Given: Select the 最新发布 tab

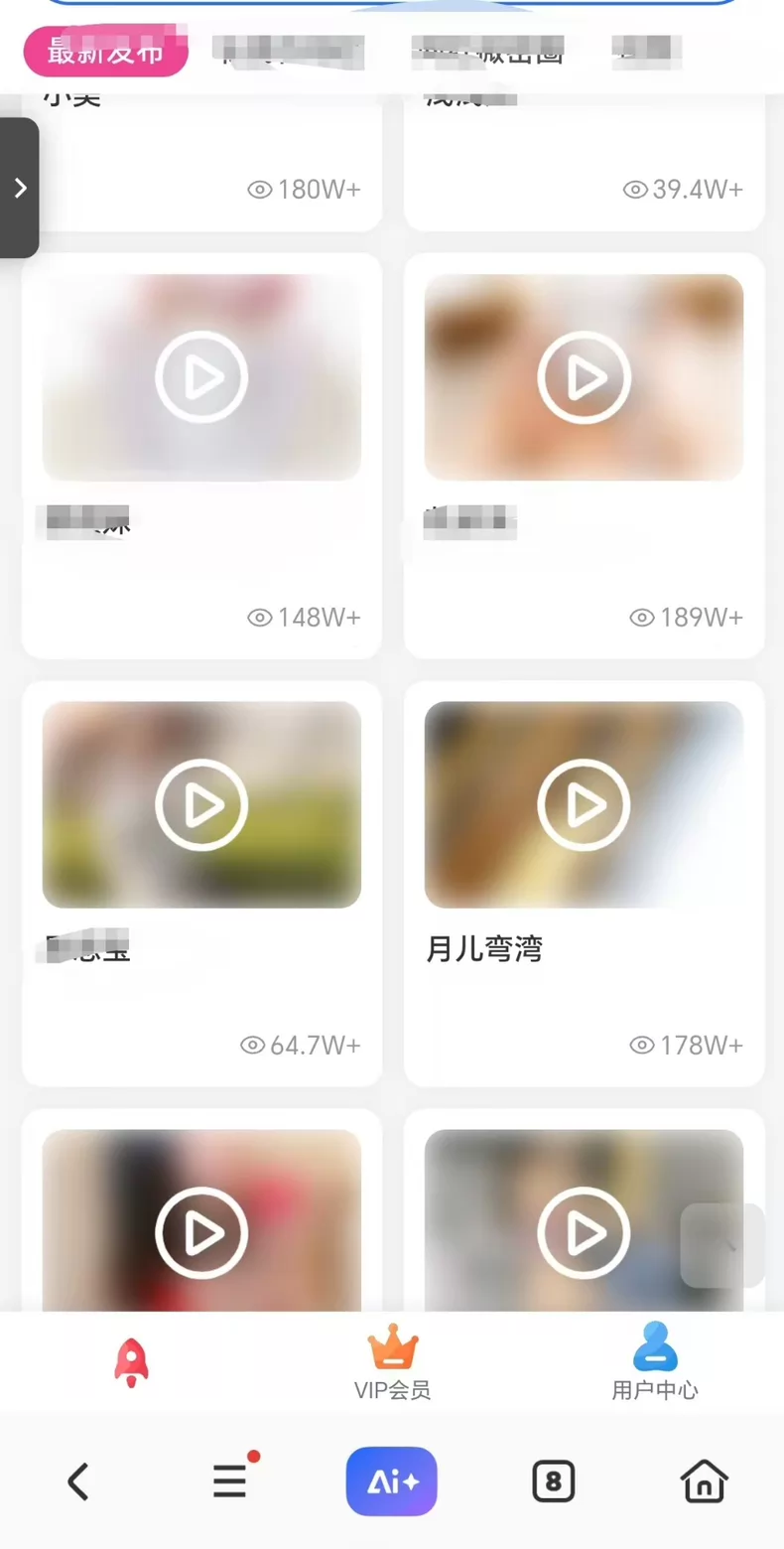Looking at the screenshot, I should (106, 52).
